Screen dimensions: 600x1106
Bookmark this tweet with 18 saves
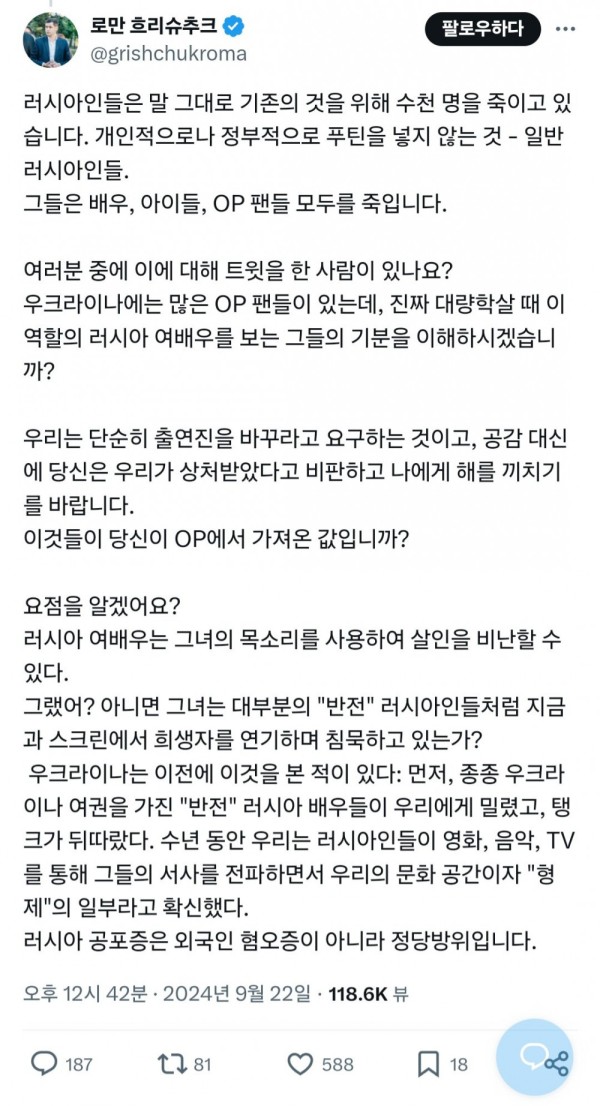tap(427, 1064)
